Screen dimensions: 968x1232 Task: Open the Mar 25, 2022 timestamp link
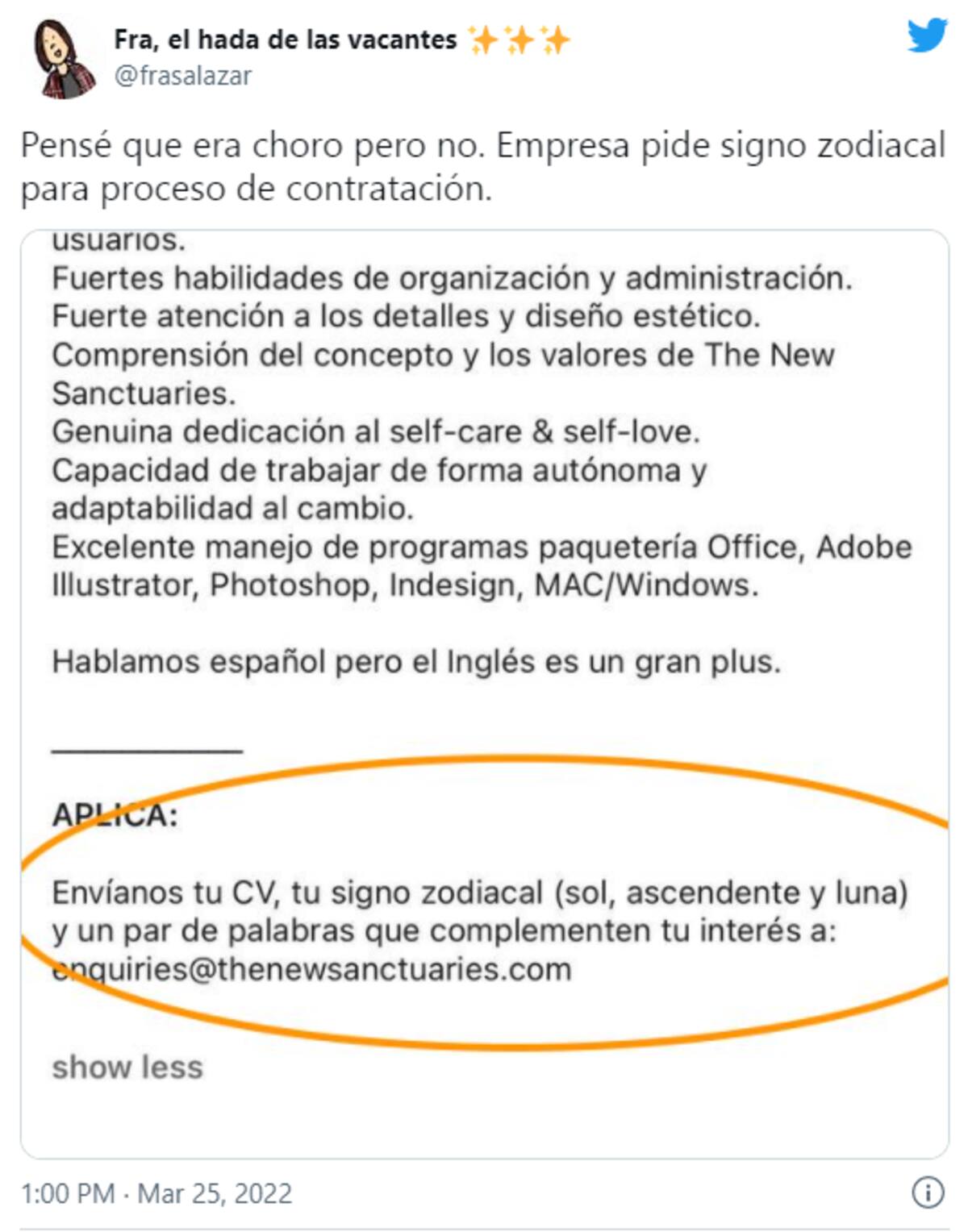(156, 1192)
